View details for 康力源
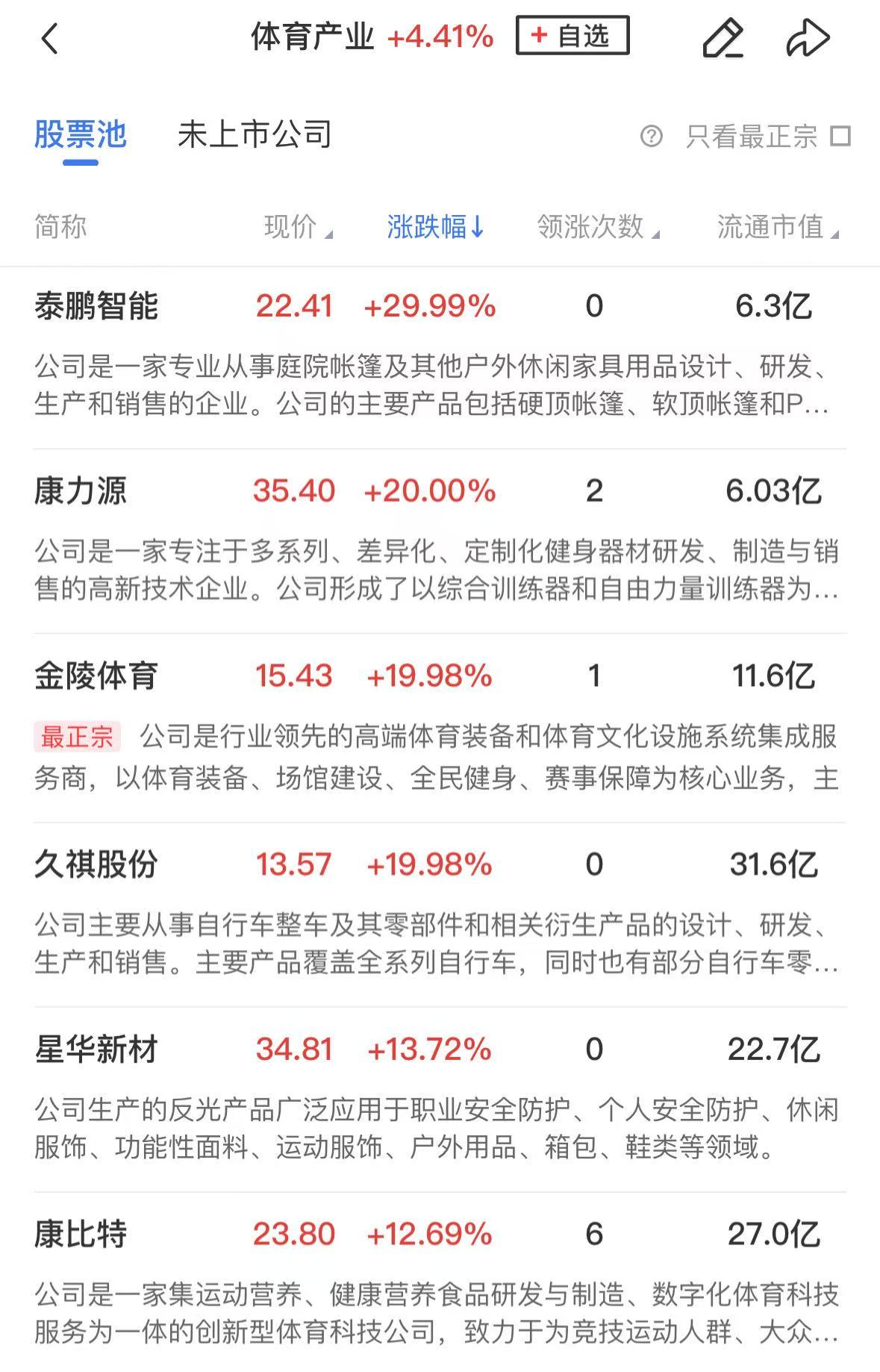 [x=81, y=491]
